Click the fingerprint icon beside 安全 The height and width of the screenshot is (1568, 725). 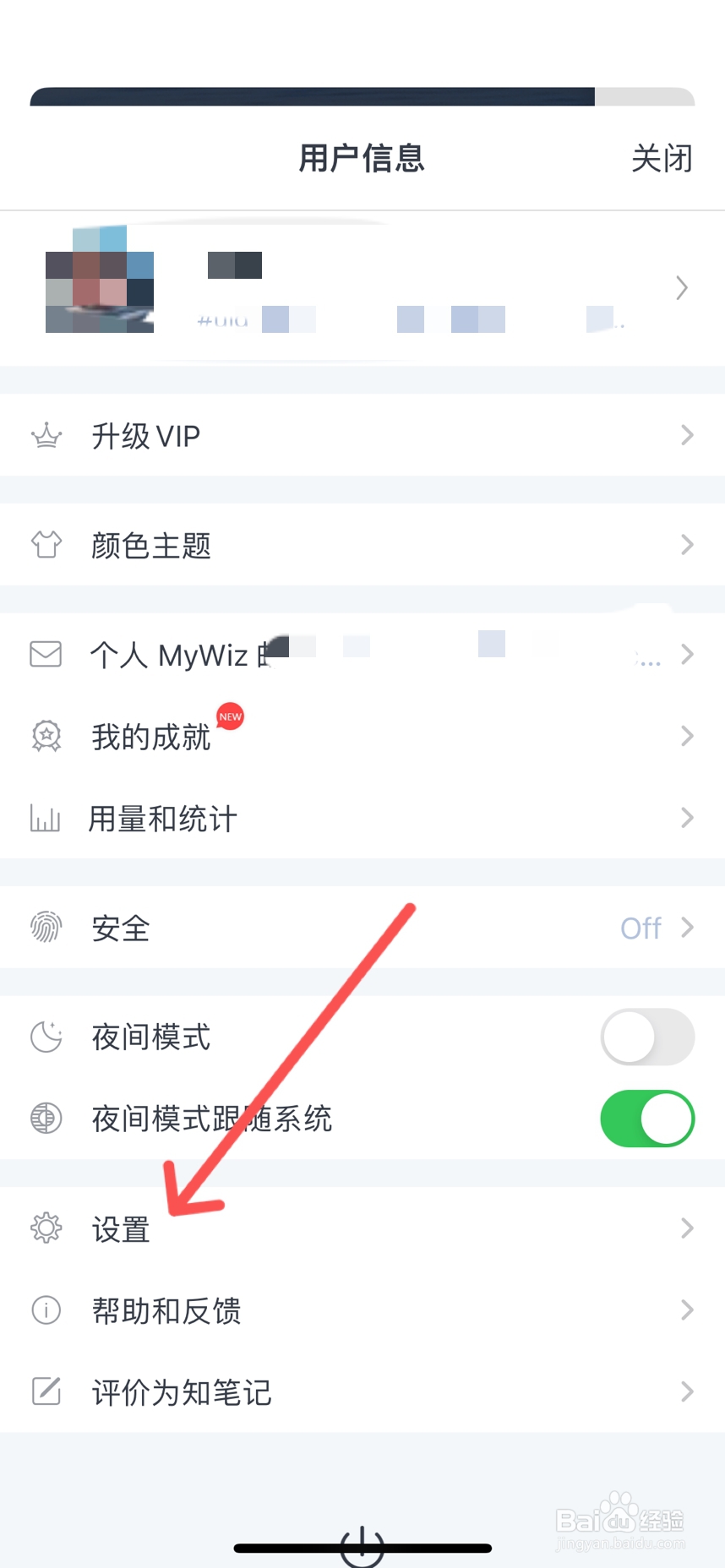(46, 928)
